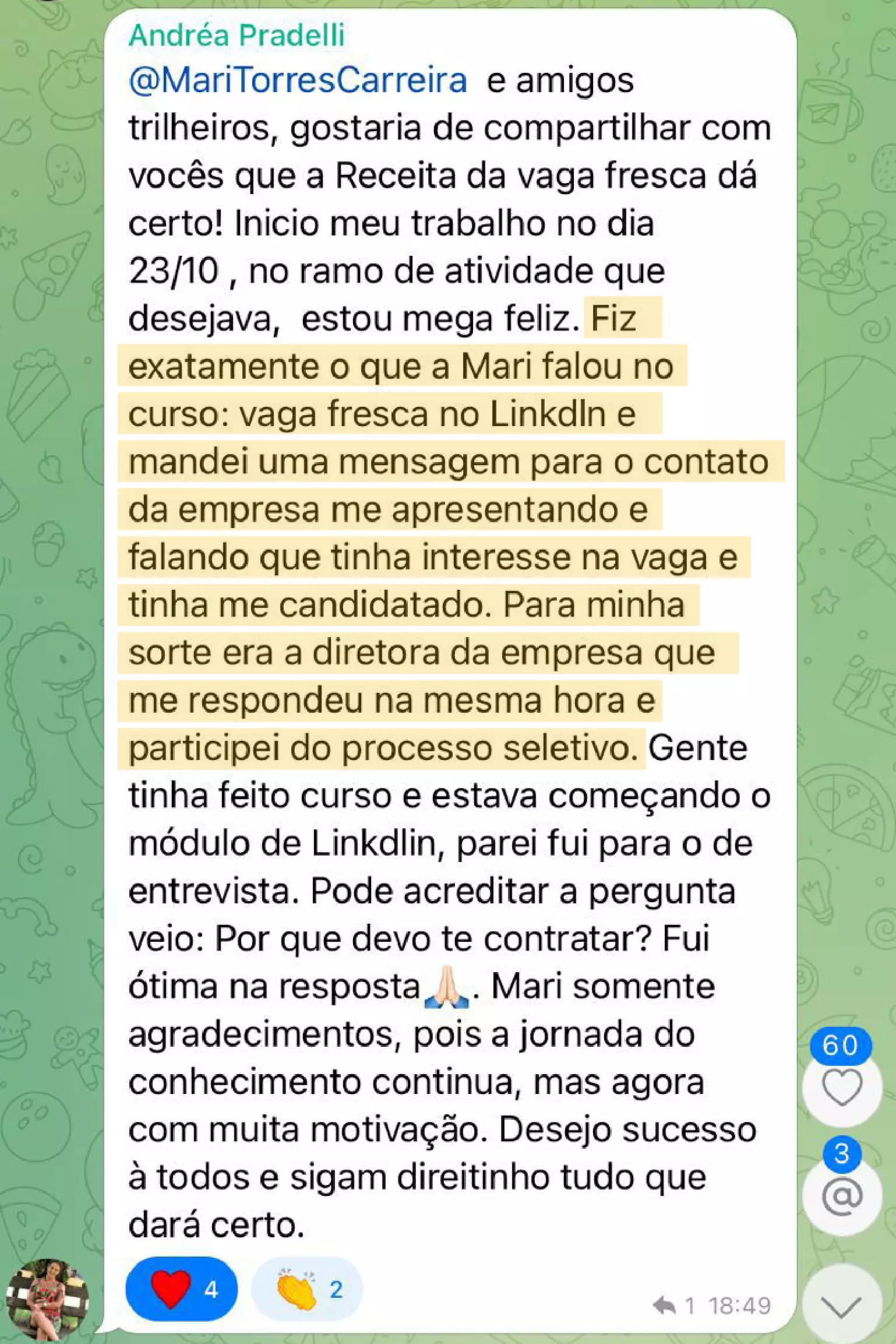Add a red heart reaction to the message
896x1344 pixels.
(181, 1289)
